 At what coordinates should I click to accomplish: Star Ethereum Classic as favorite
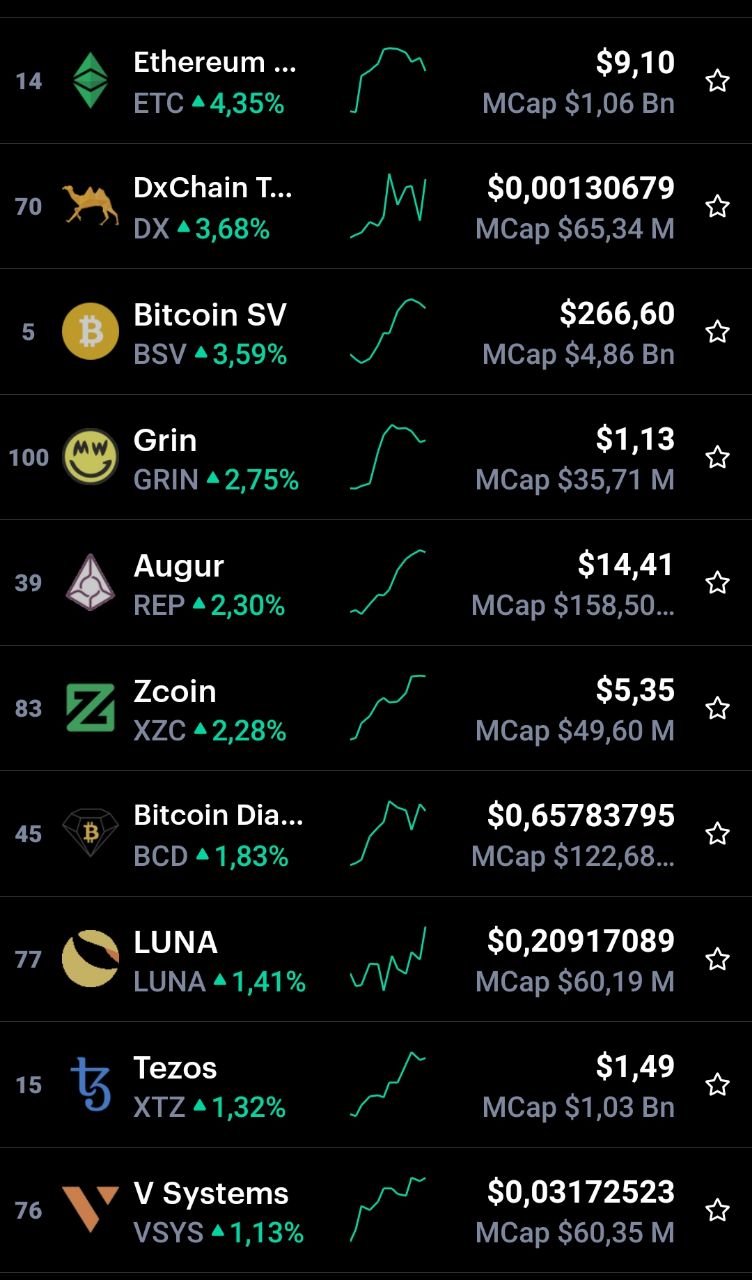coord(717,81)
